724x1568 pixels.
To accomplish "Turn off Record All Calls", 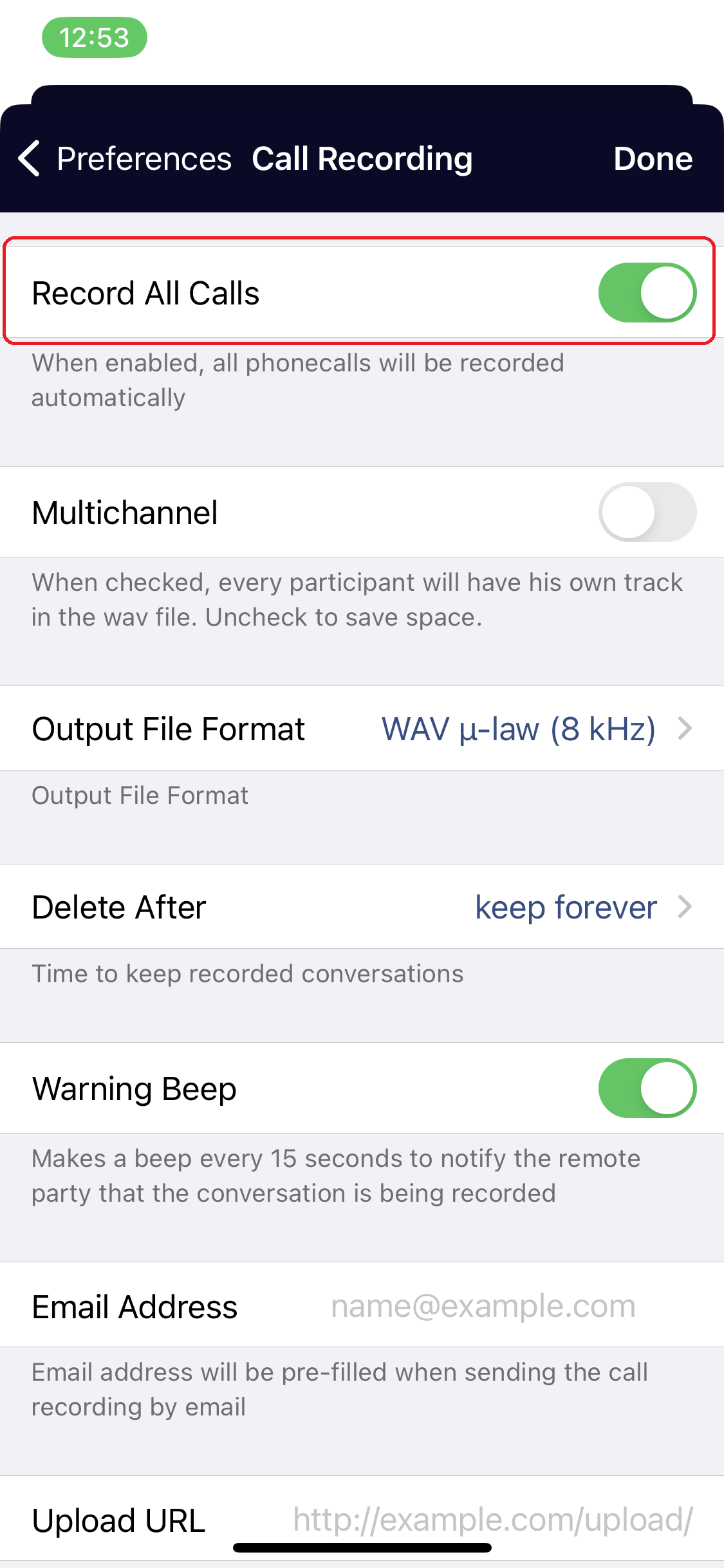I will [647, 293].
